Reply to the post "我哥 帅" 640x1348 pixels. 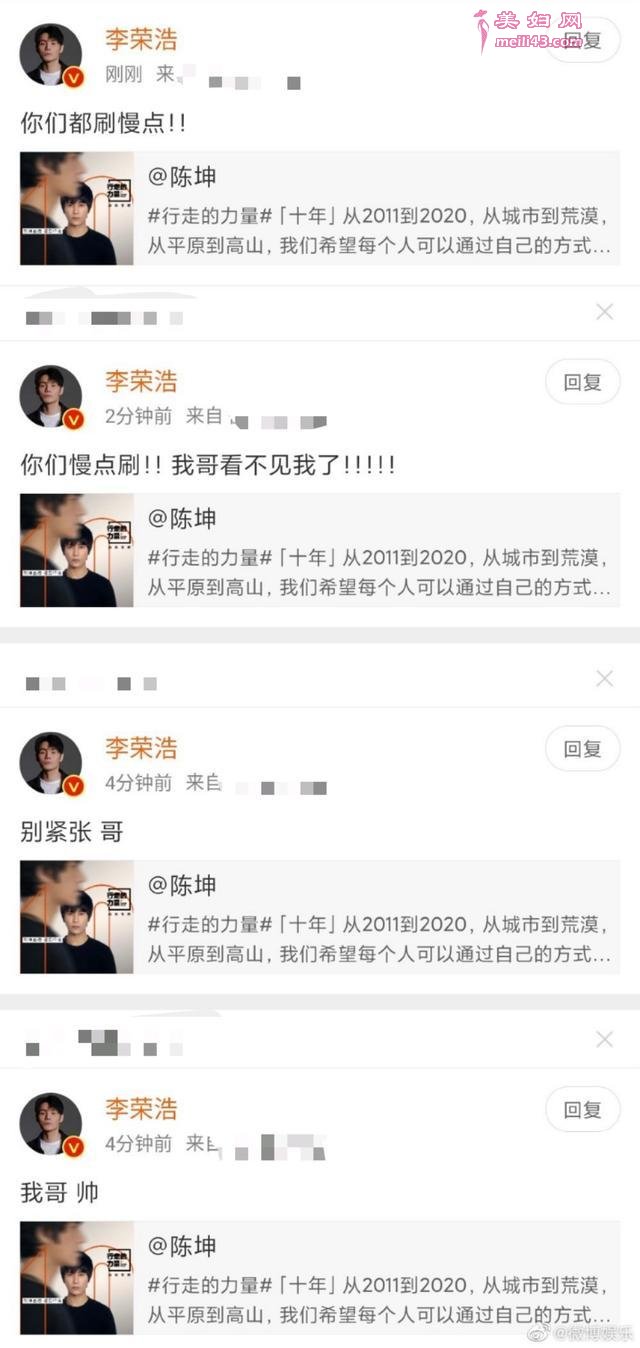[582, 1110]
